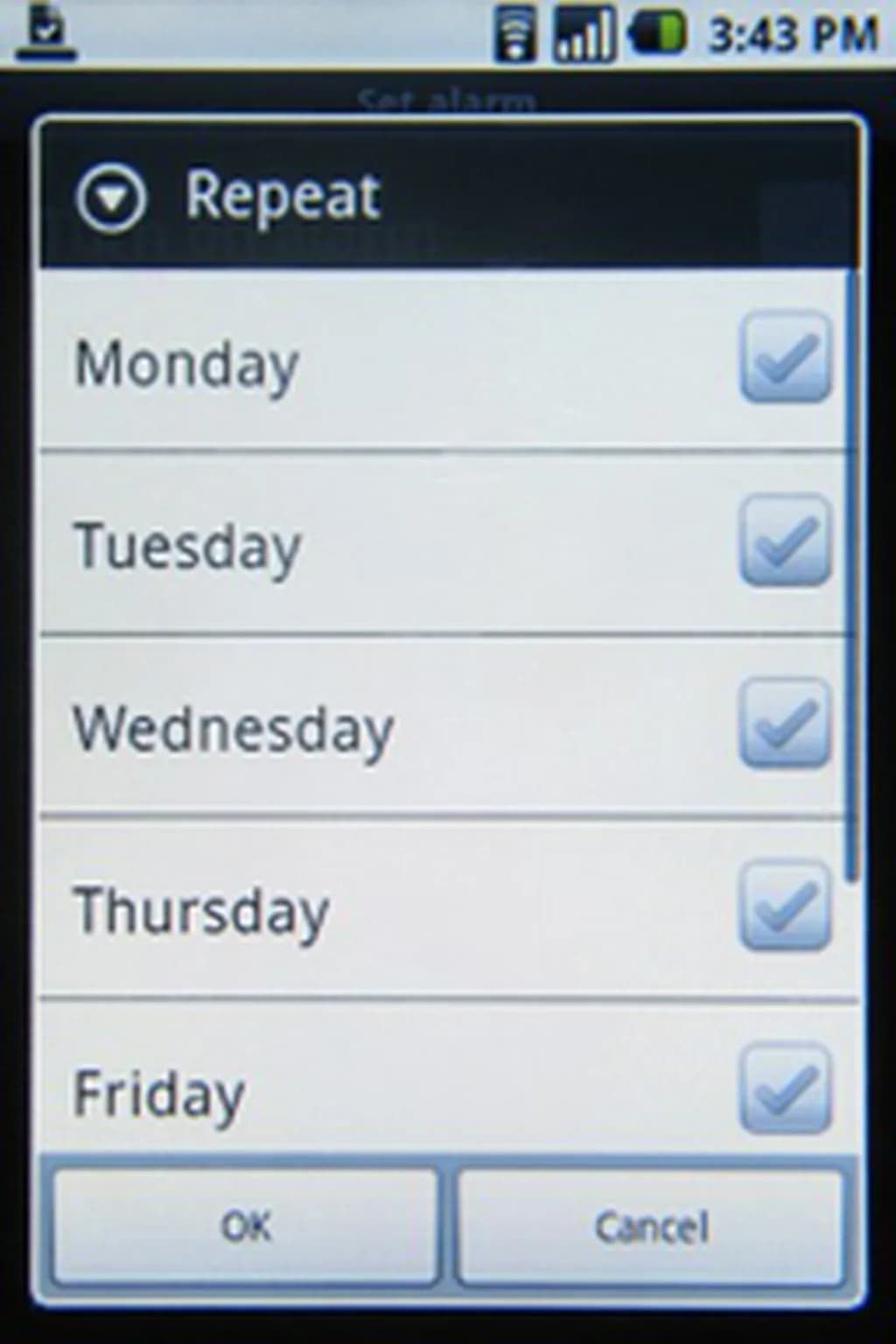Cancel the Repeat dialog
Image resolution: width=896 pixels, height=1344 pixels.
(x=651, y=1227)
